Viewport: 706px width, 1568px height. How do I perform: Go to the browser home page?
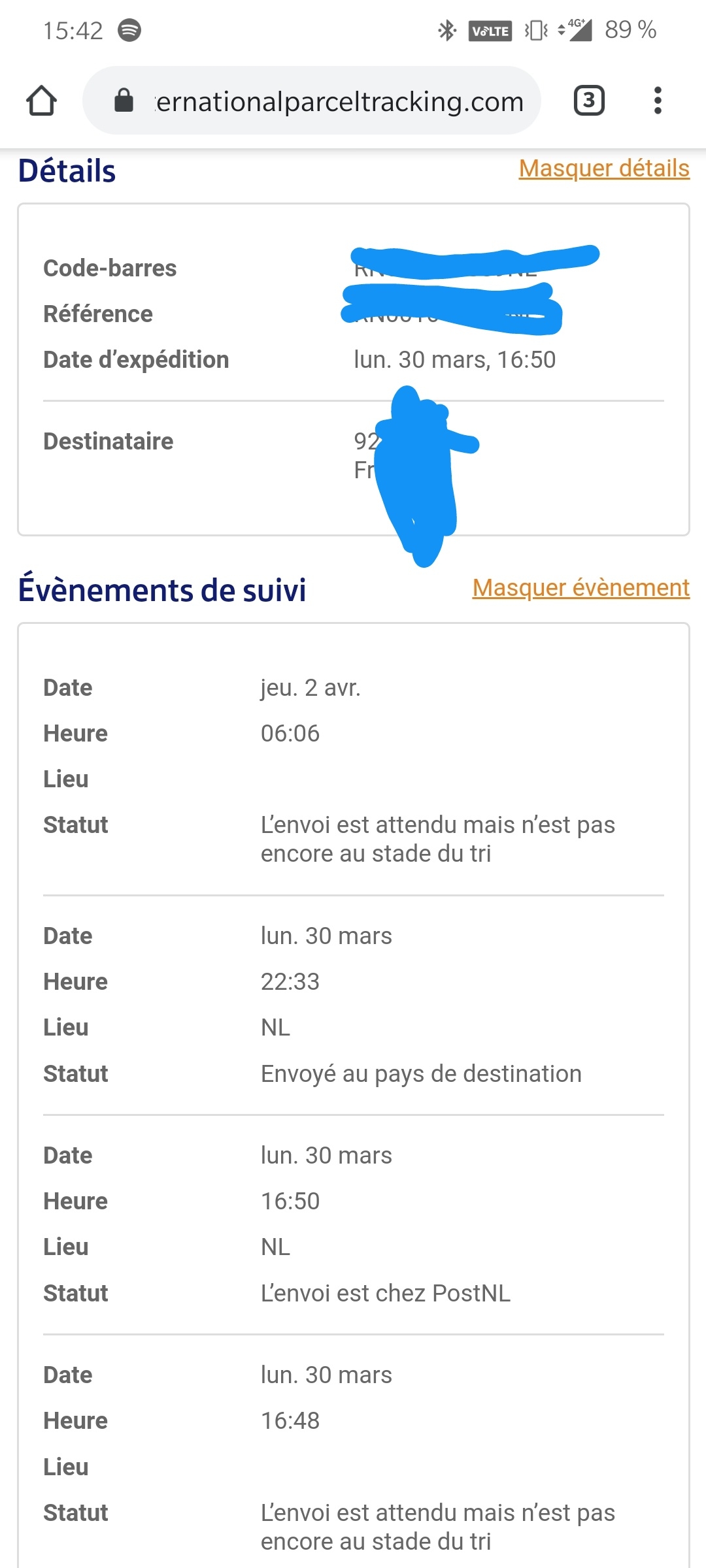point(41,101)
